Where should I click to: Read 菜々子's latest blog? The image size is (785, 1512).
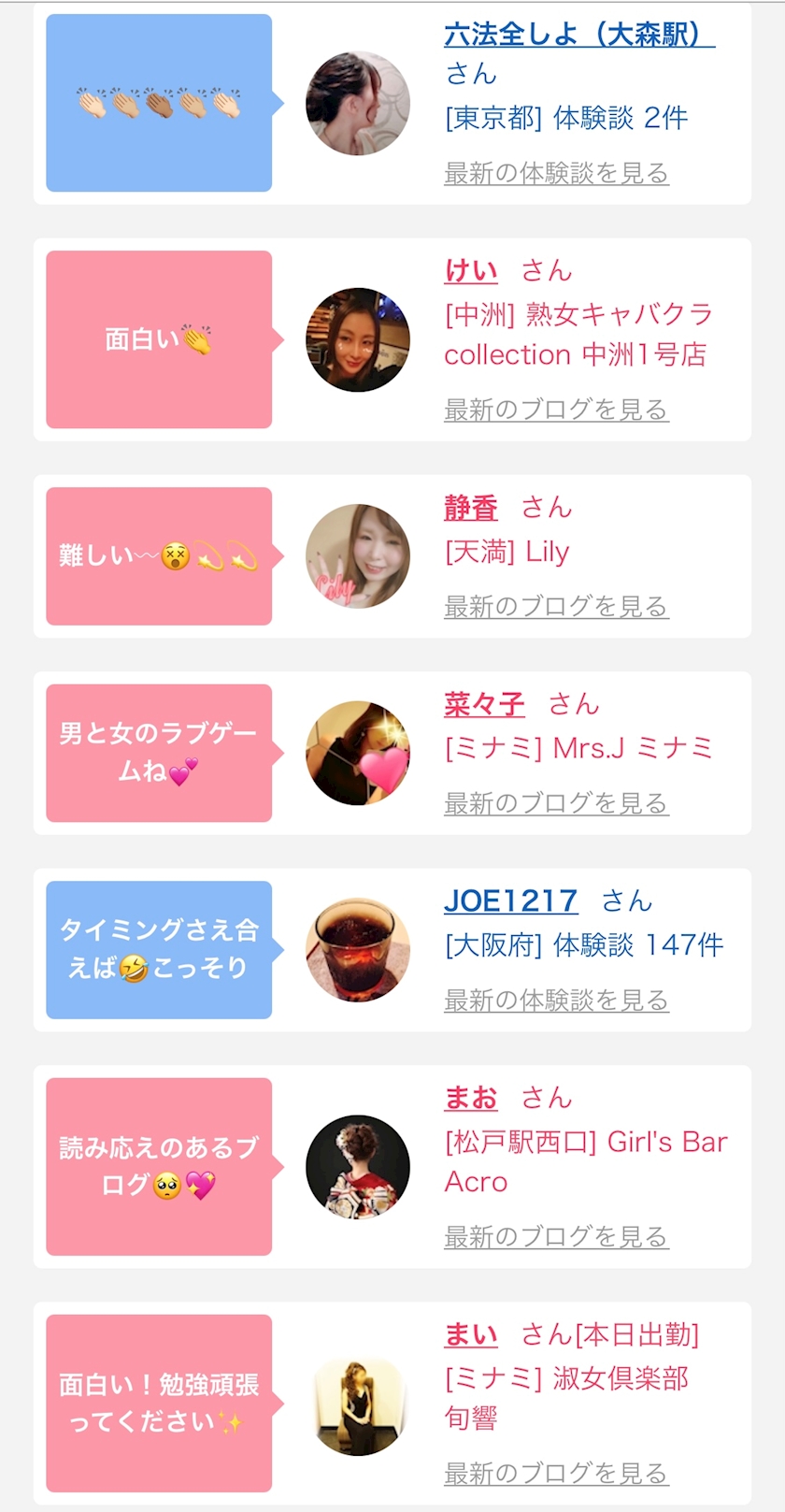(556, 803)
